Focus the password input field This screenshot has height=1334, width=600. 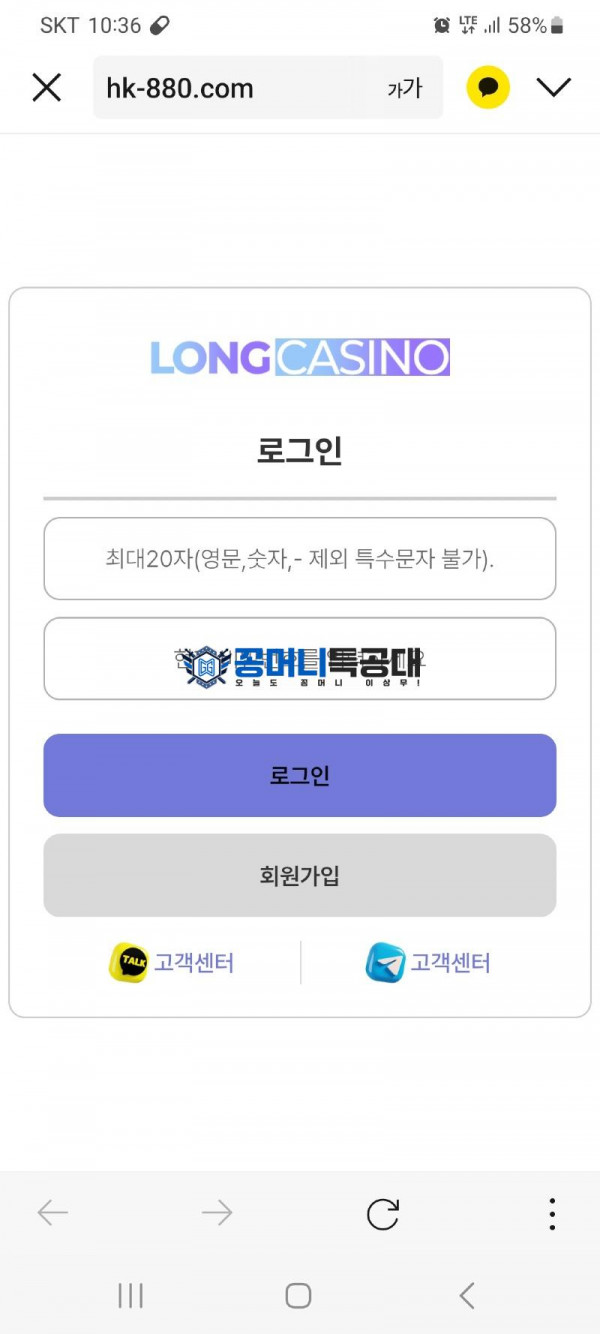tap(300, 659)
